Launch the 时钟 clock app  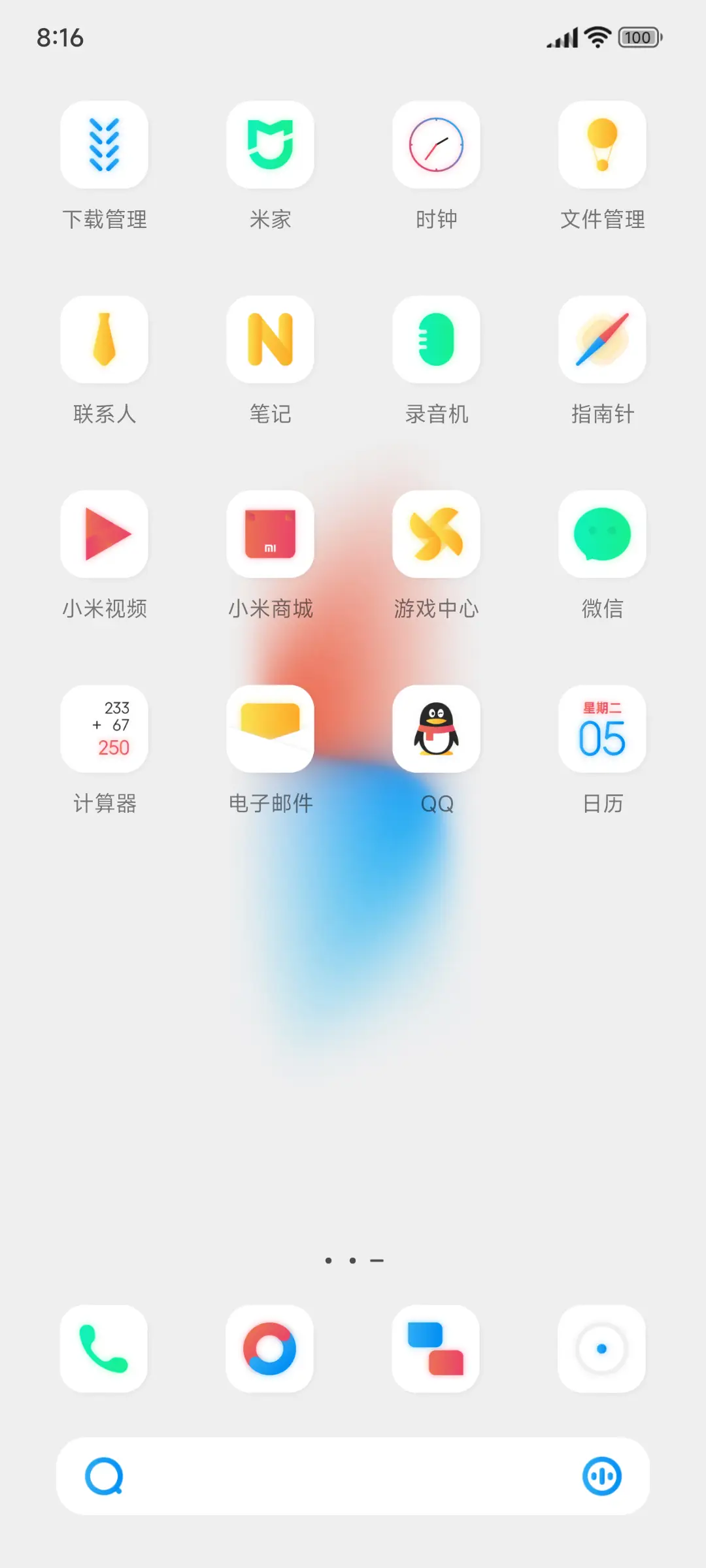tap(436, 145)
